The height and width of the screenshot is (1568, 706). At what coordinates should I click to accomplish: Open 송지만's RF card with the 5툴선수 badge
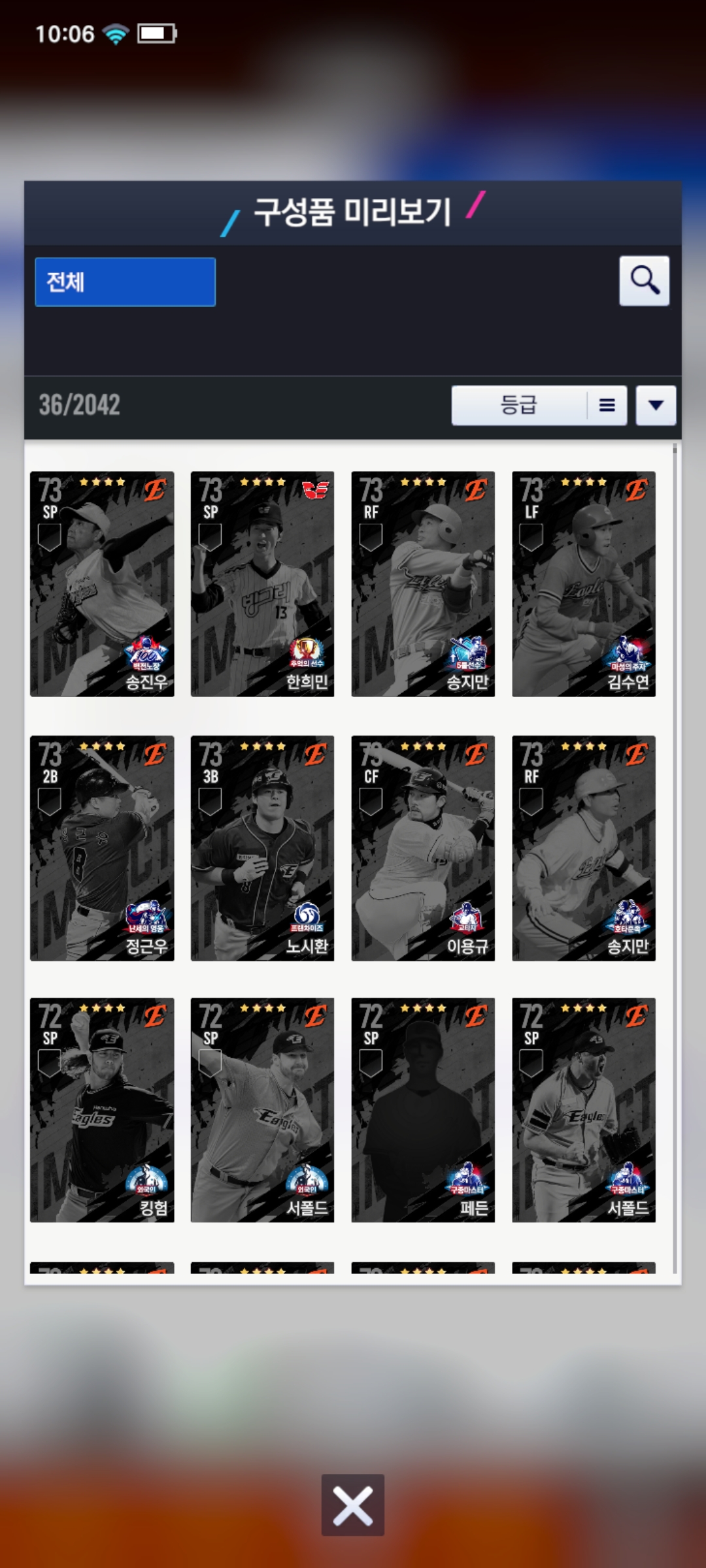423,583
